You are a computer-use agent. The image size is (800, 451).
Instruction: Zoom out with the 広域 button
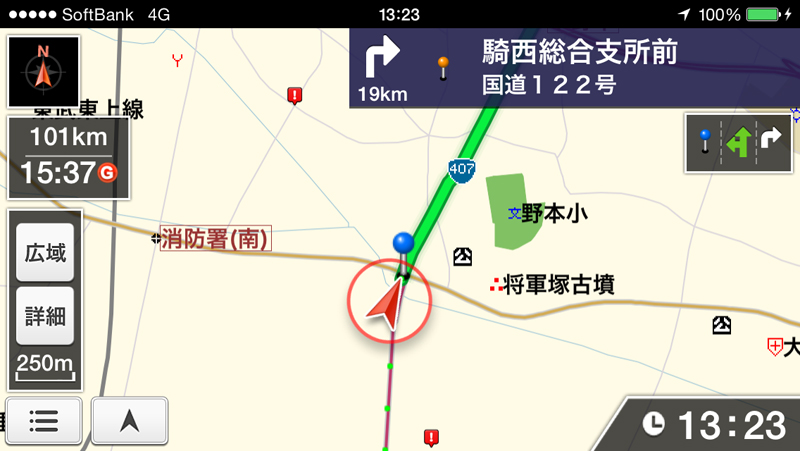[x=45, y=252]
